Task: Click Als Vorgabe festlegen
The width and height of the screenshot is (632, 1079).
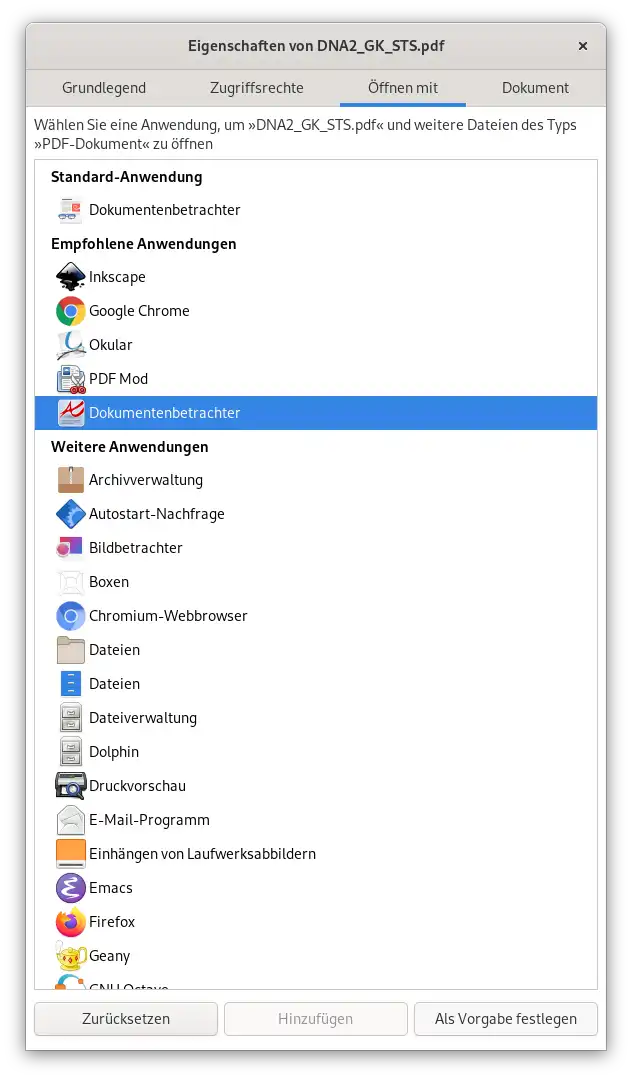Action: click(505, 1018)
